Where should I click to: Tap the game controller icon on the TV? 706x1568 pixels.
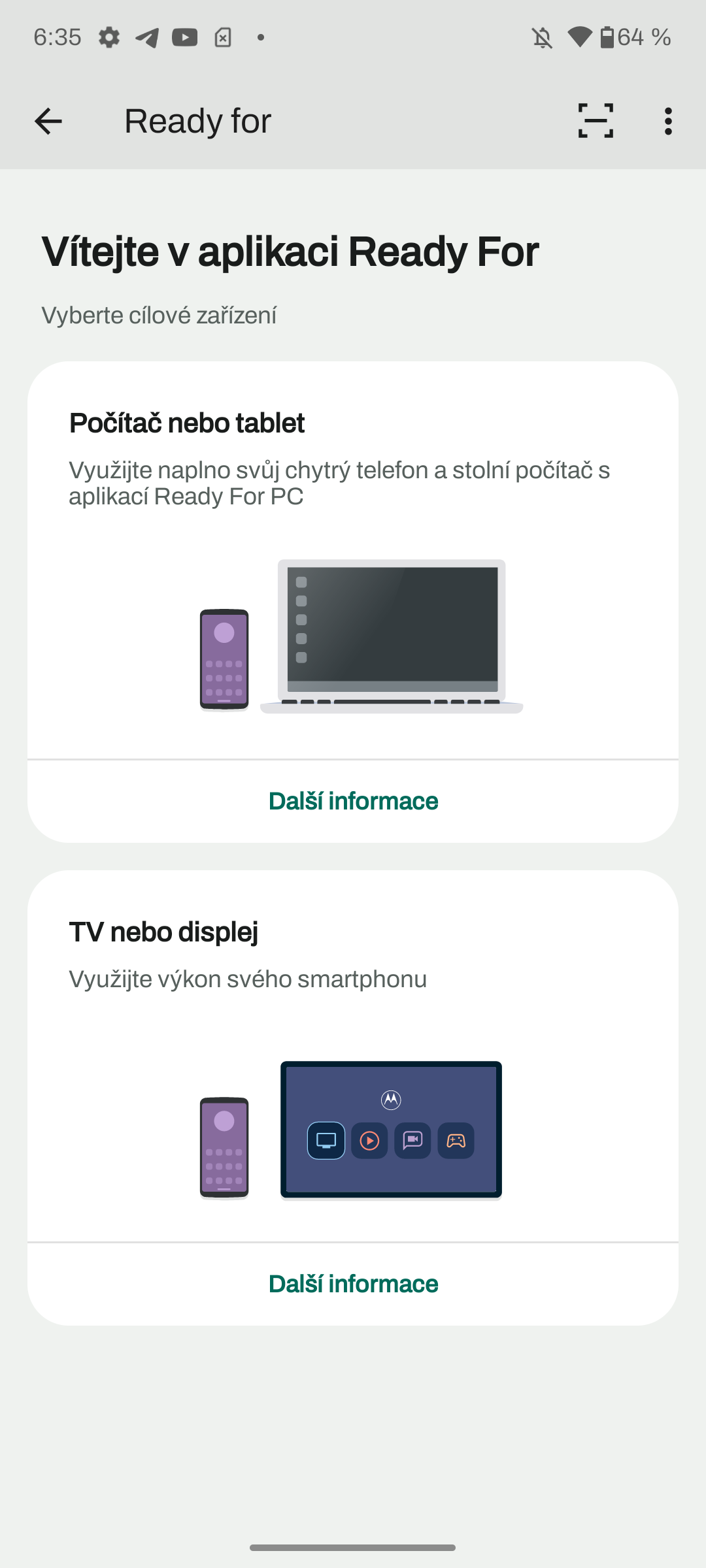(456, 1140)
